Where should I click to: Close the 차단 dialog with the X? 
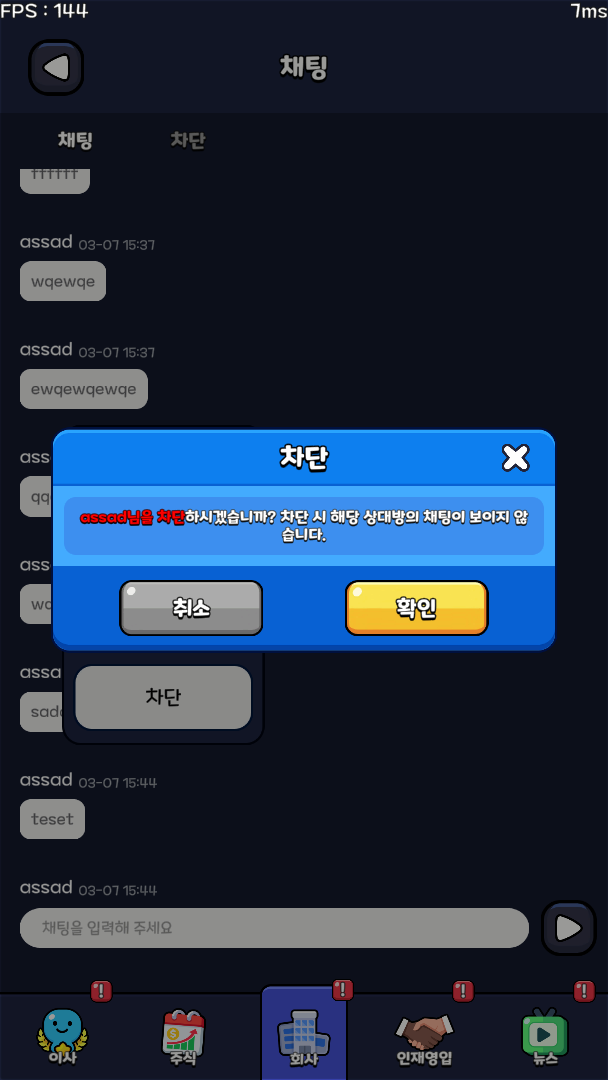[515, 458]
